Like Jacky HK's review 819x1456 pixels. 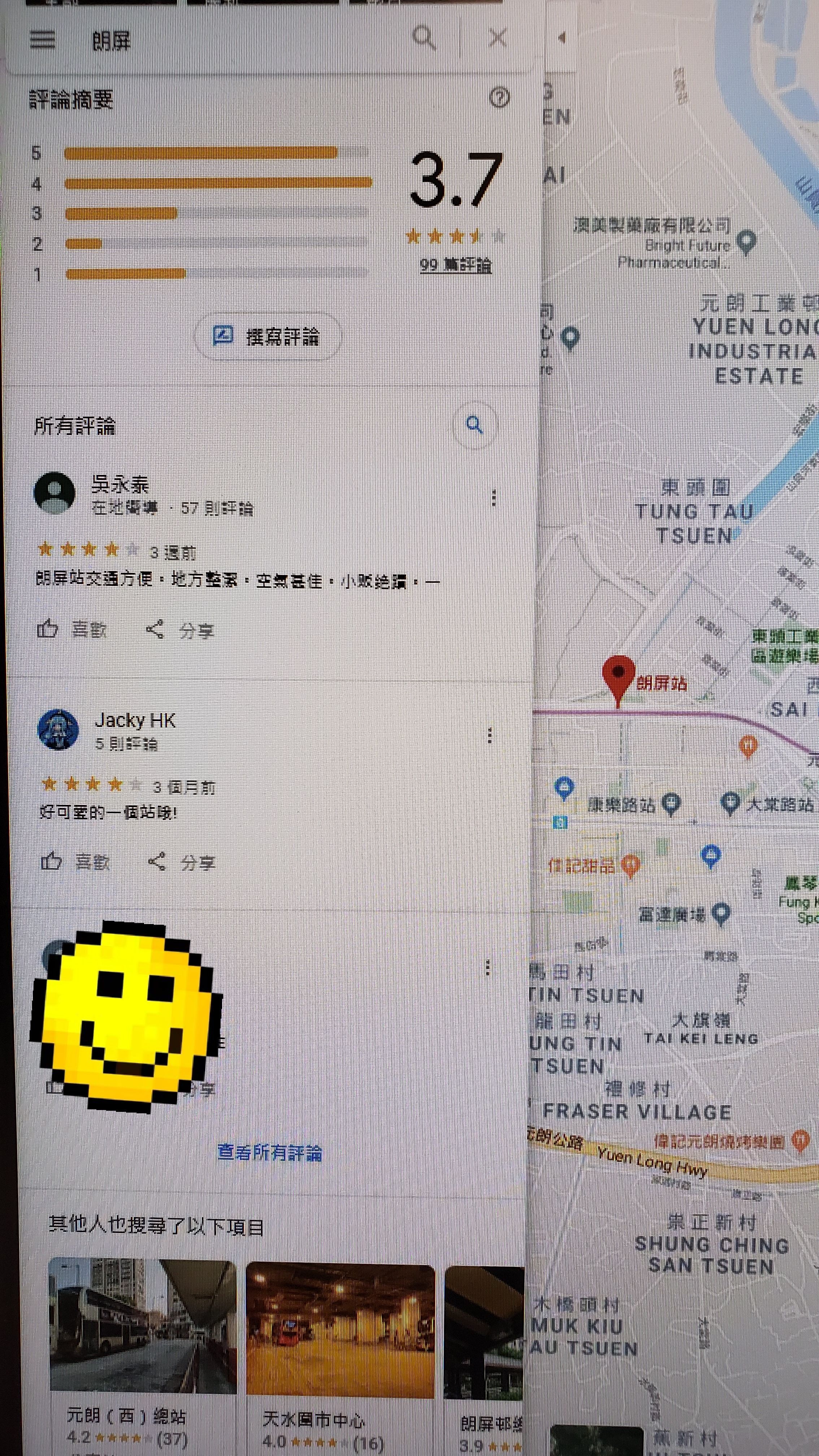[75, 861]
